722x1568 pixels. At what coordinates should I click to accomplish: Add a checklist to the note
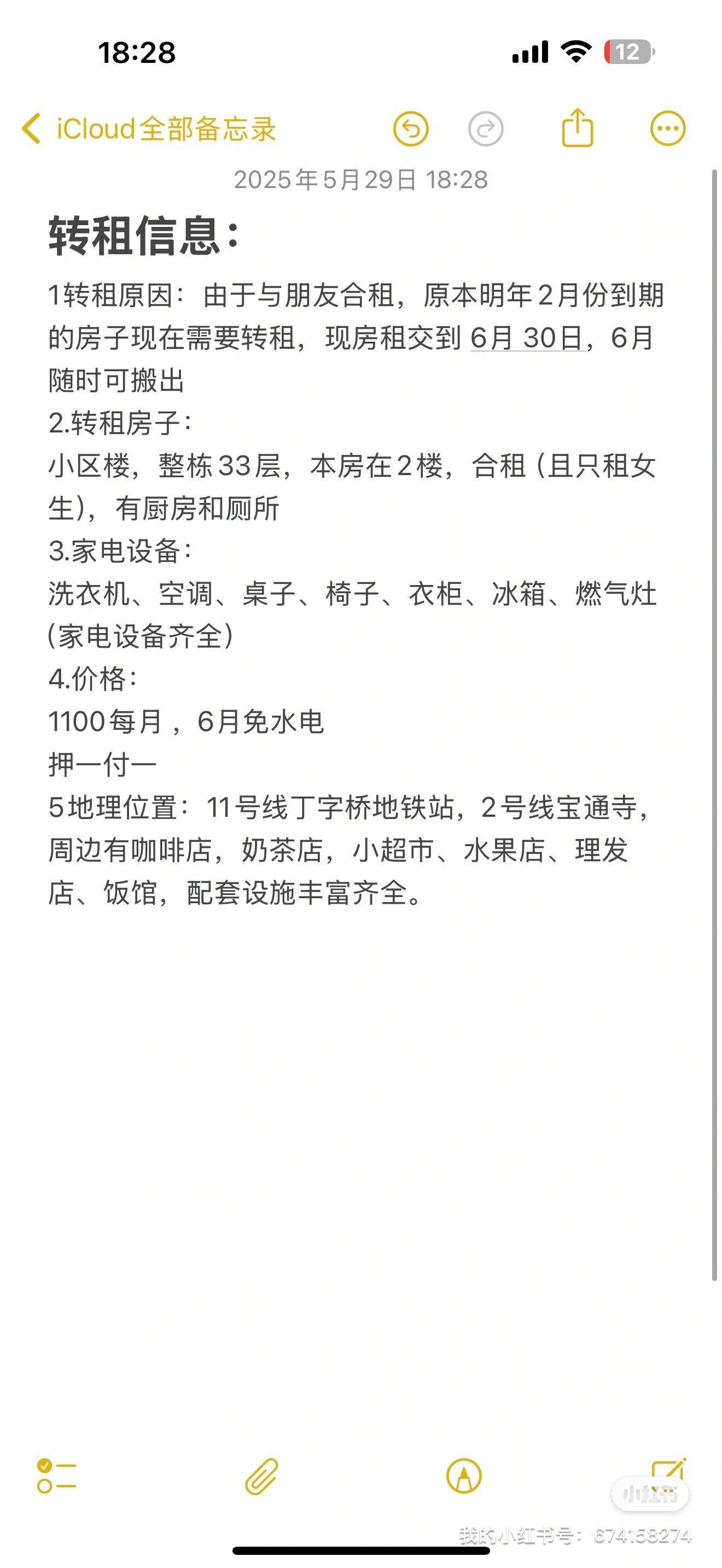click(x=56, y=1476)
